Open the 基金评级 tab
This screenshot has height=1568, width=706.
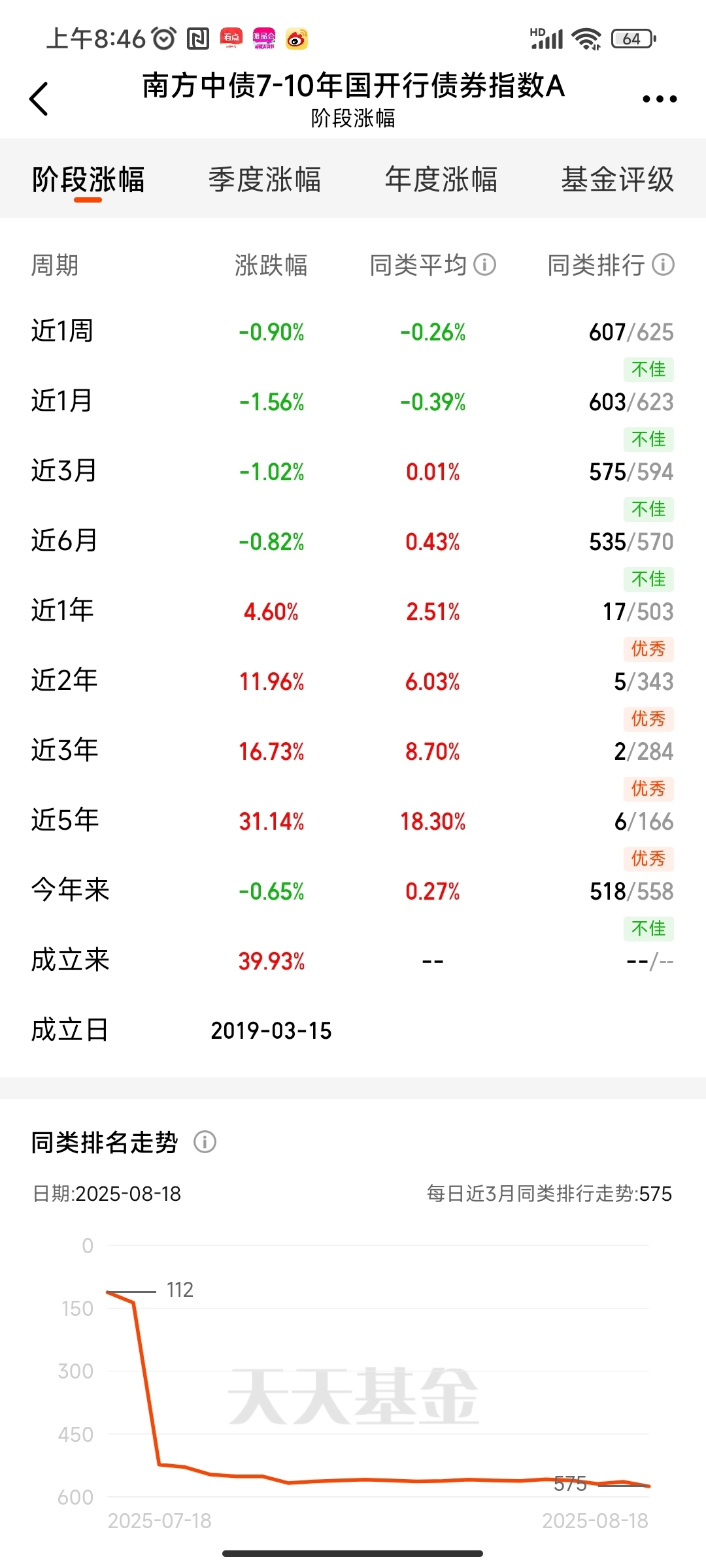coord(618,180)
